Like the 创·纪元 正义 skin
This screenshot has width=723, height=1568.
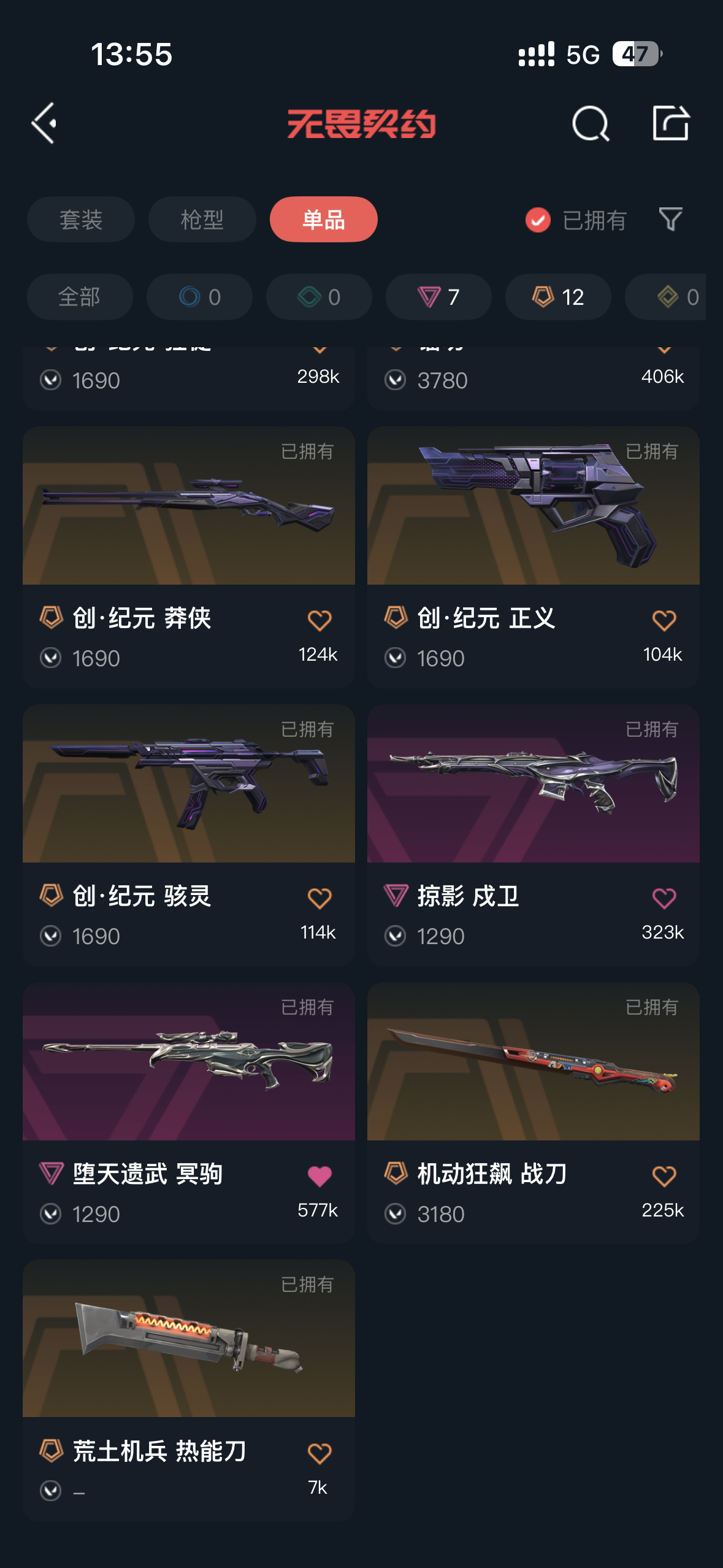coord(664,621)
